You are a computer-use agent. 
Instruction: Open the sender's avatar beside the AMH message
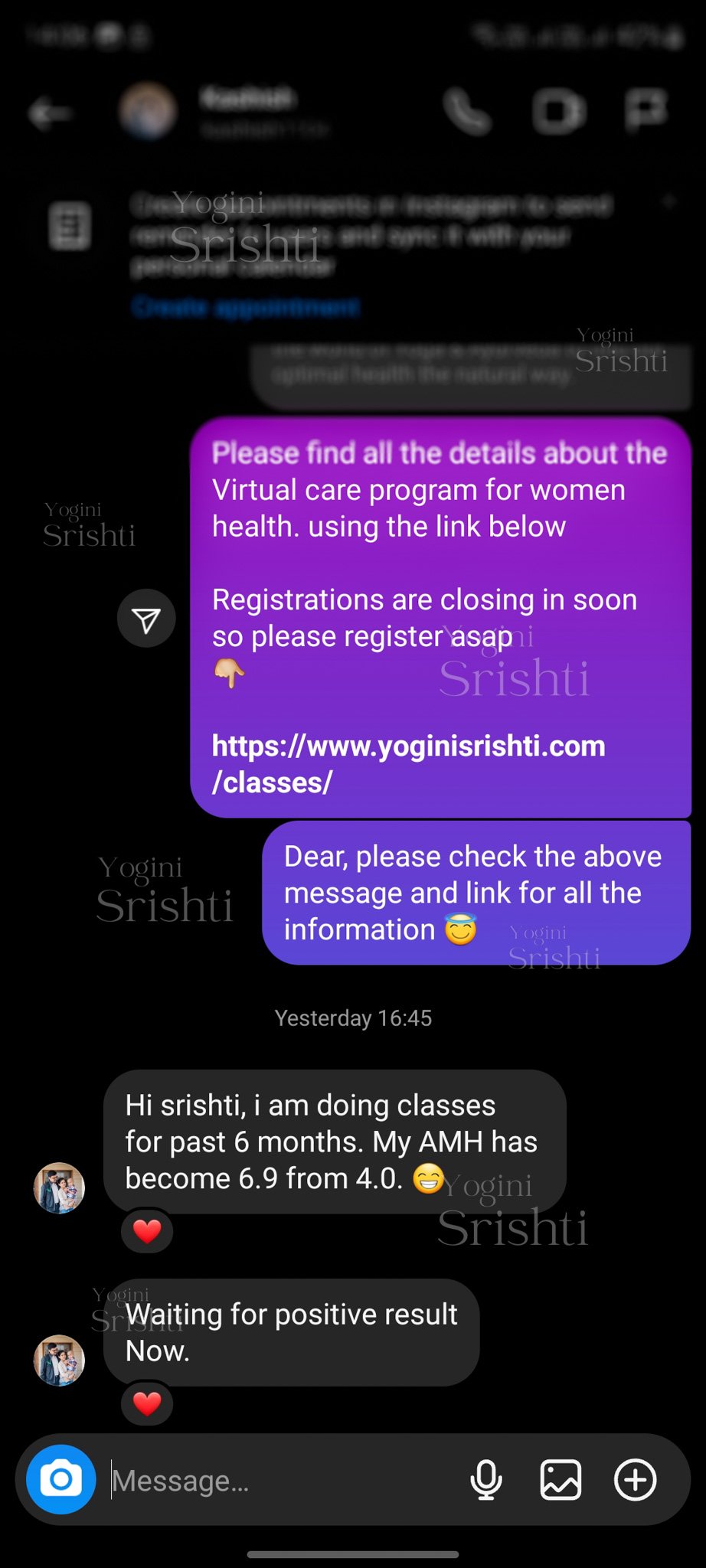point(59,1187)
